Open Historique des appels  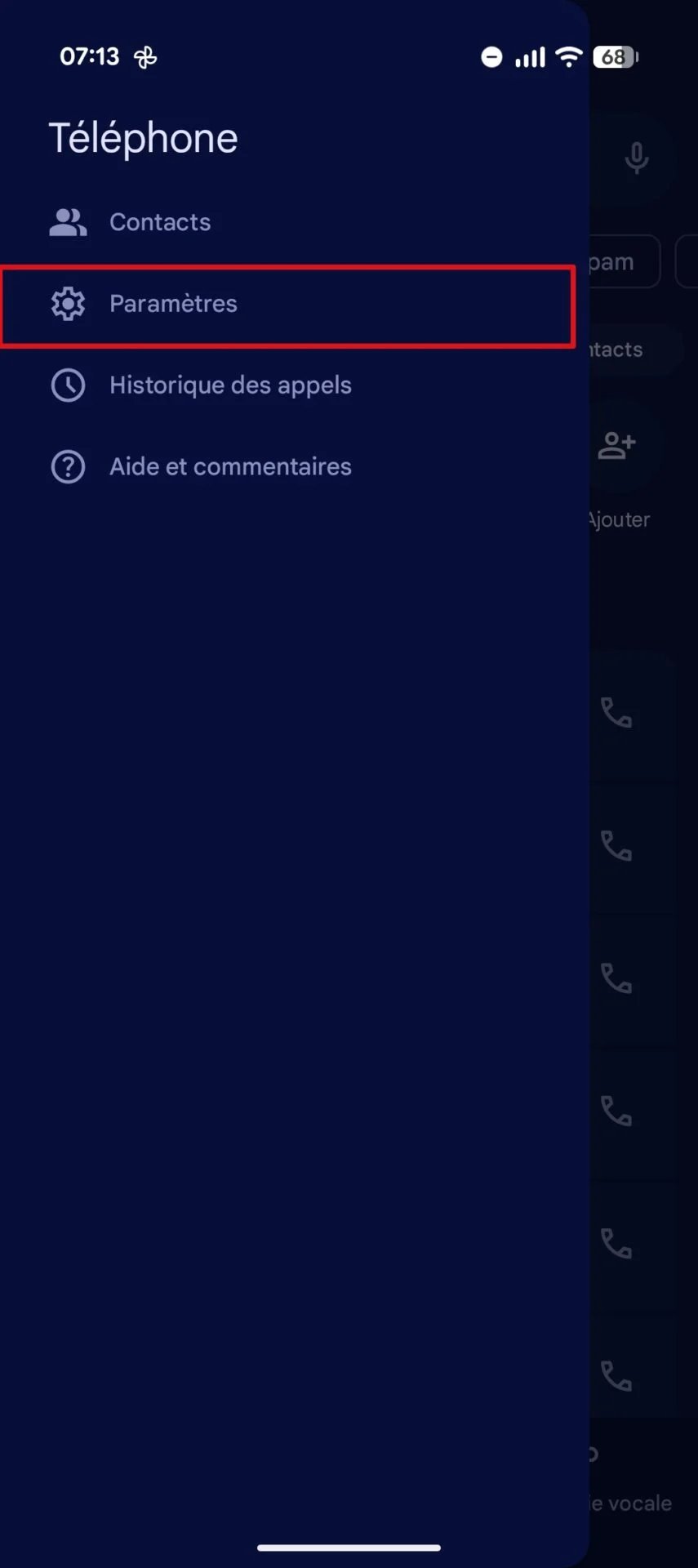(x=230, y=385)
